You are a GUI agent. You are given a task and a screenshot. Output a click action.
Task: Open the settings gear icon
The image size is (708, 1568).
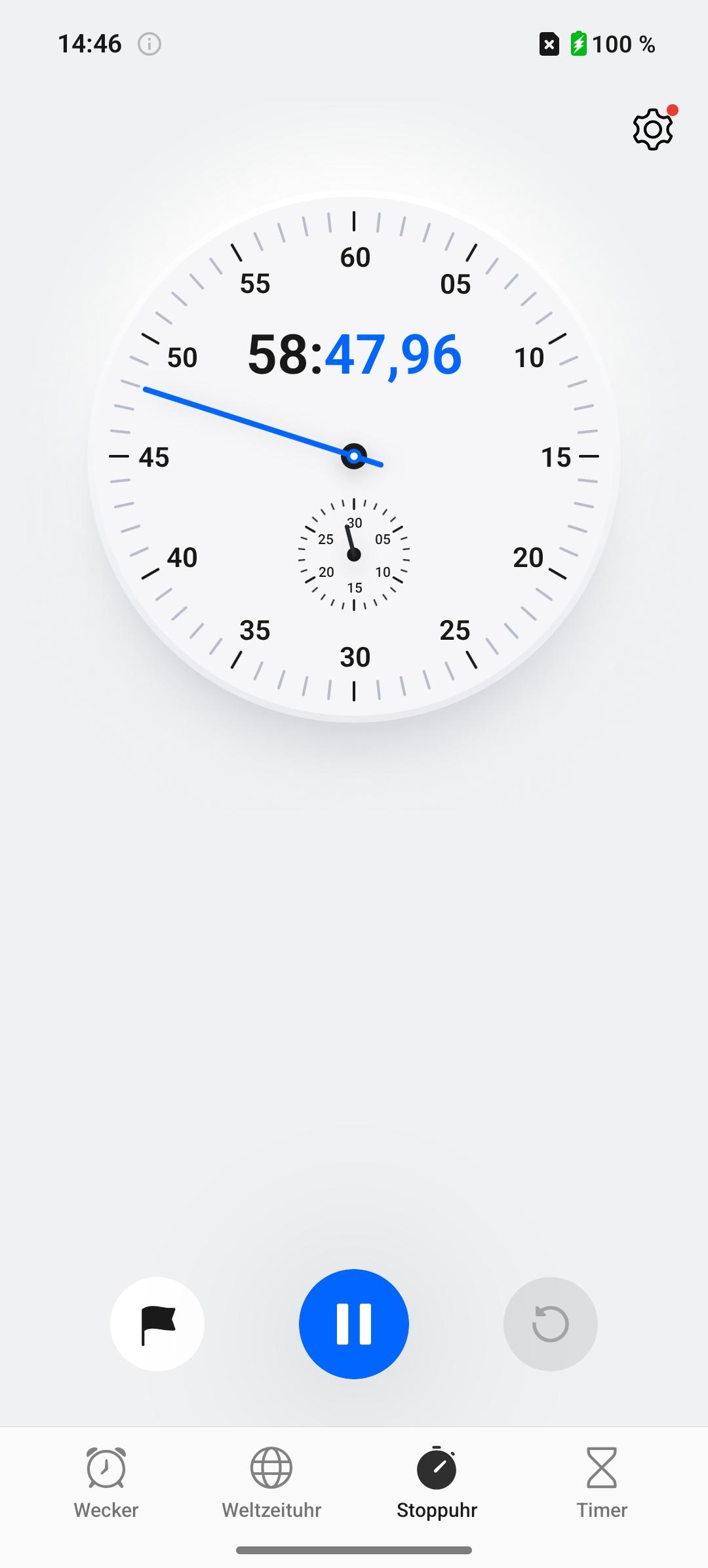point(653,129)
